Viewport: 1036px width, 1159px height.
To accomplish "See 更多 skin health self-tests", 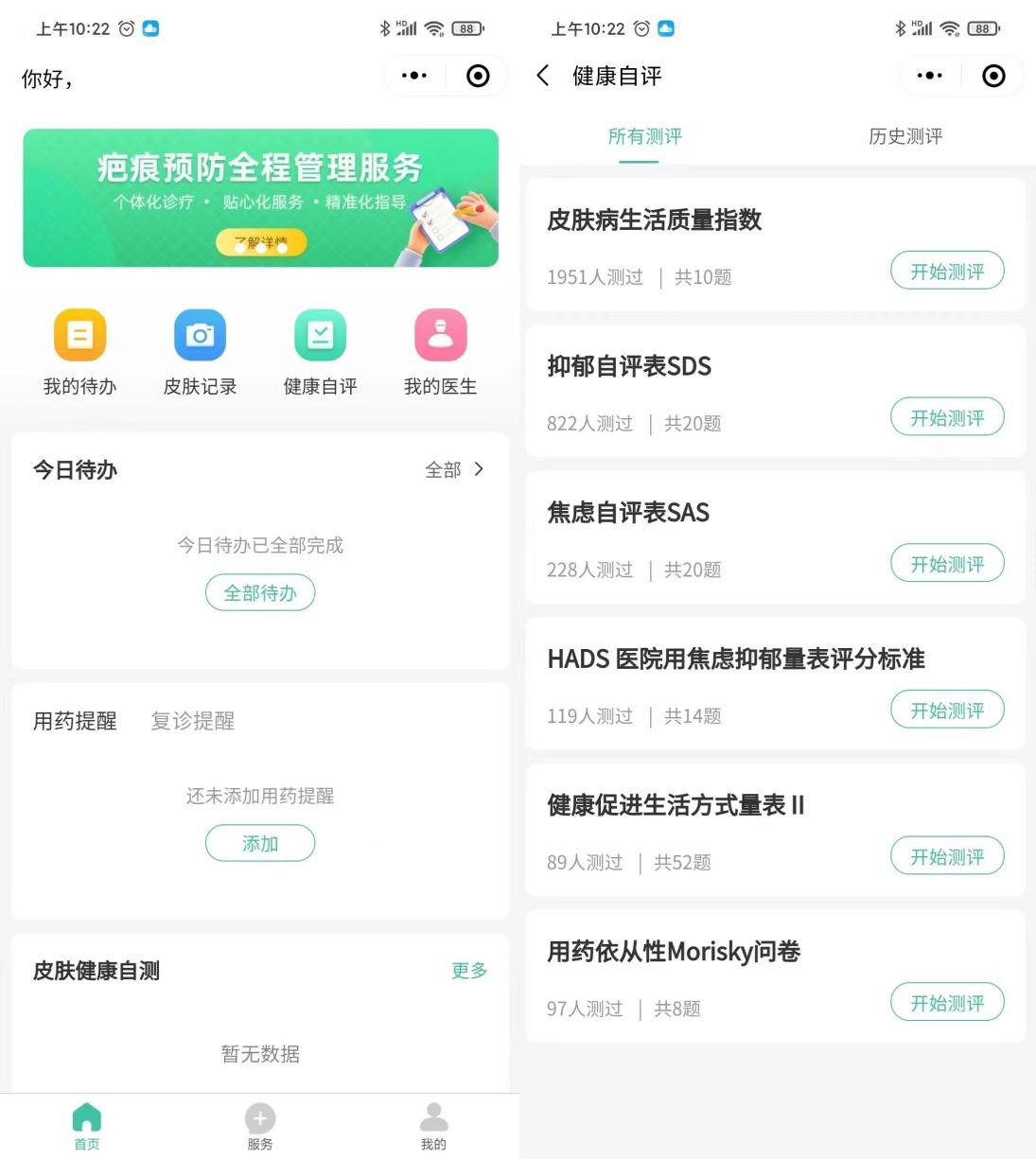I will point(469,971).
